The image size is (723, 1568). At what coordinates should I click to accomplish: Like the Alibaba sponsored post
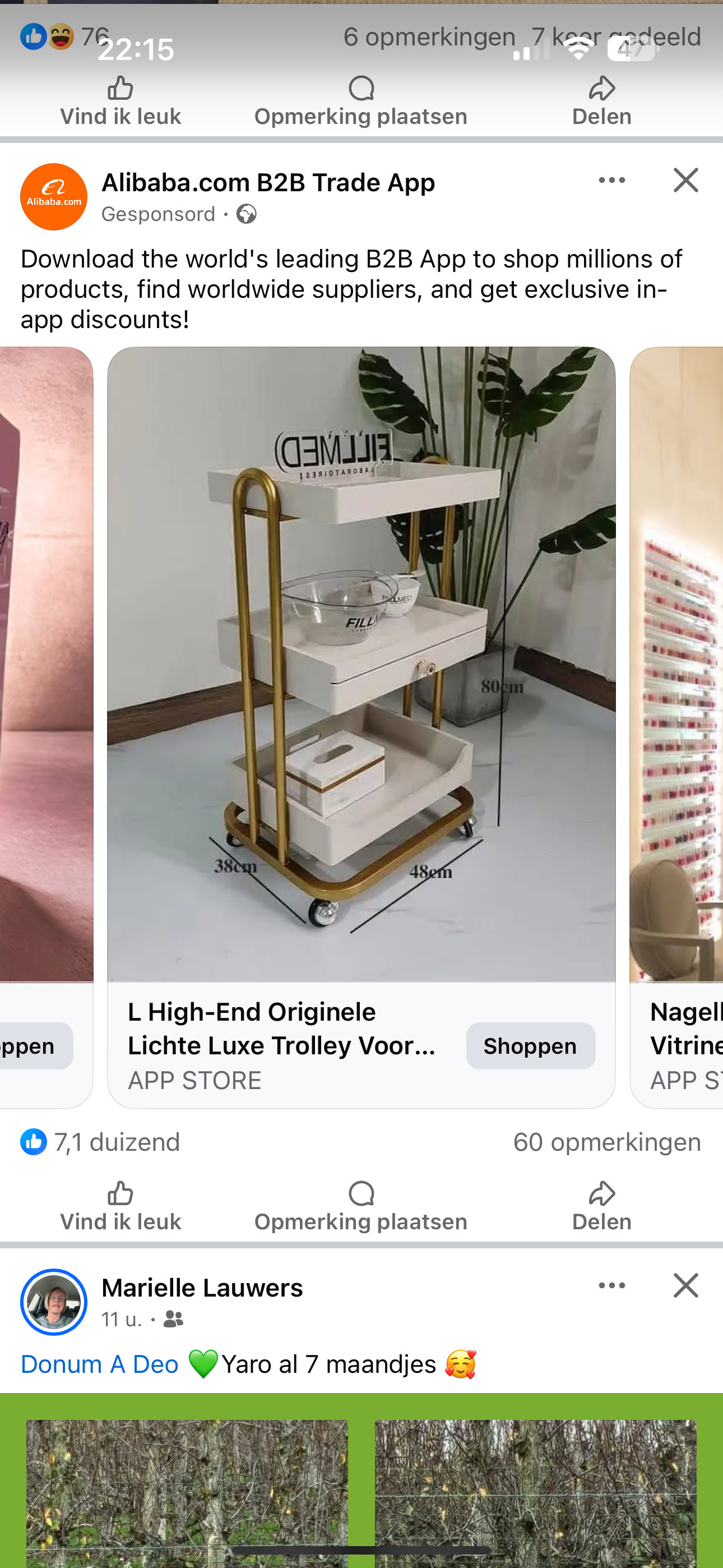coord(121,1206)
